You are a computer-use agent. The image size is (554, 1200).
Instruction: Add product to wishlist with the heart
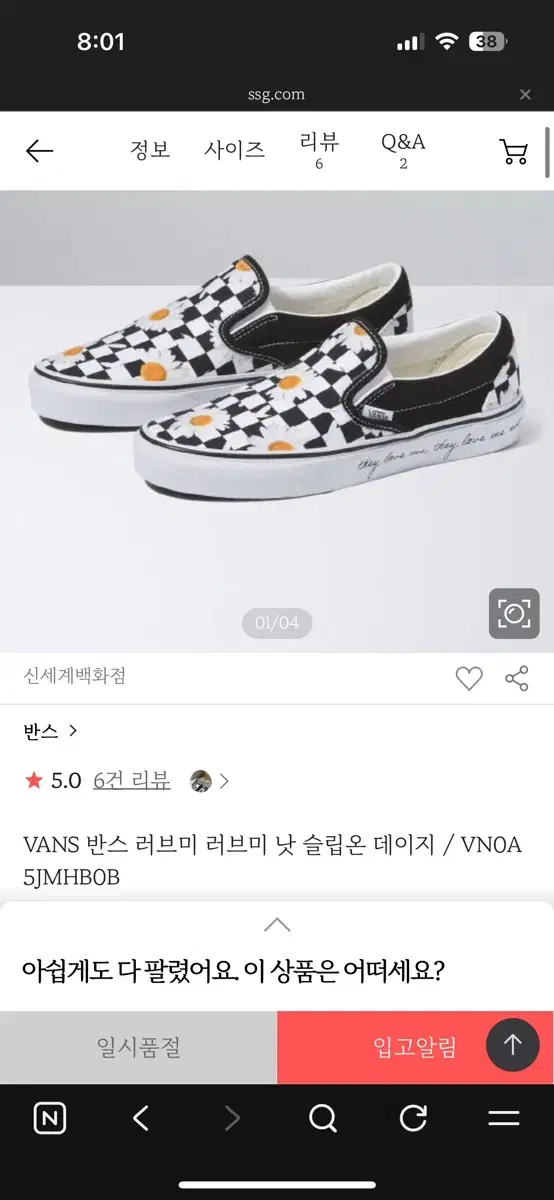pos(469,679)
